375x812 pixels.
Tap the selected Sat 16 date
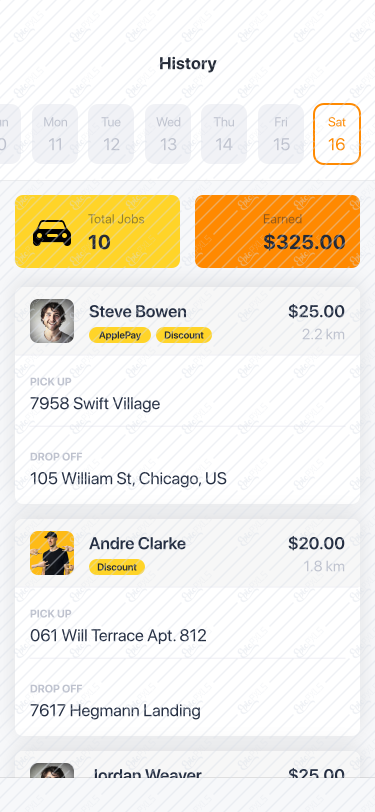pyautogui.click(x=337, y=134)
